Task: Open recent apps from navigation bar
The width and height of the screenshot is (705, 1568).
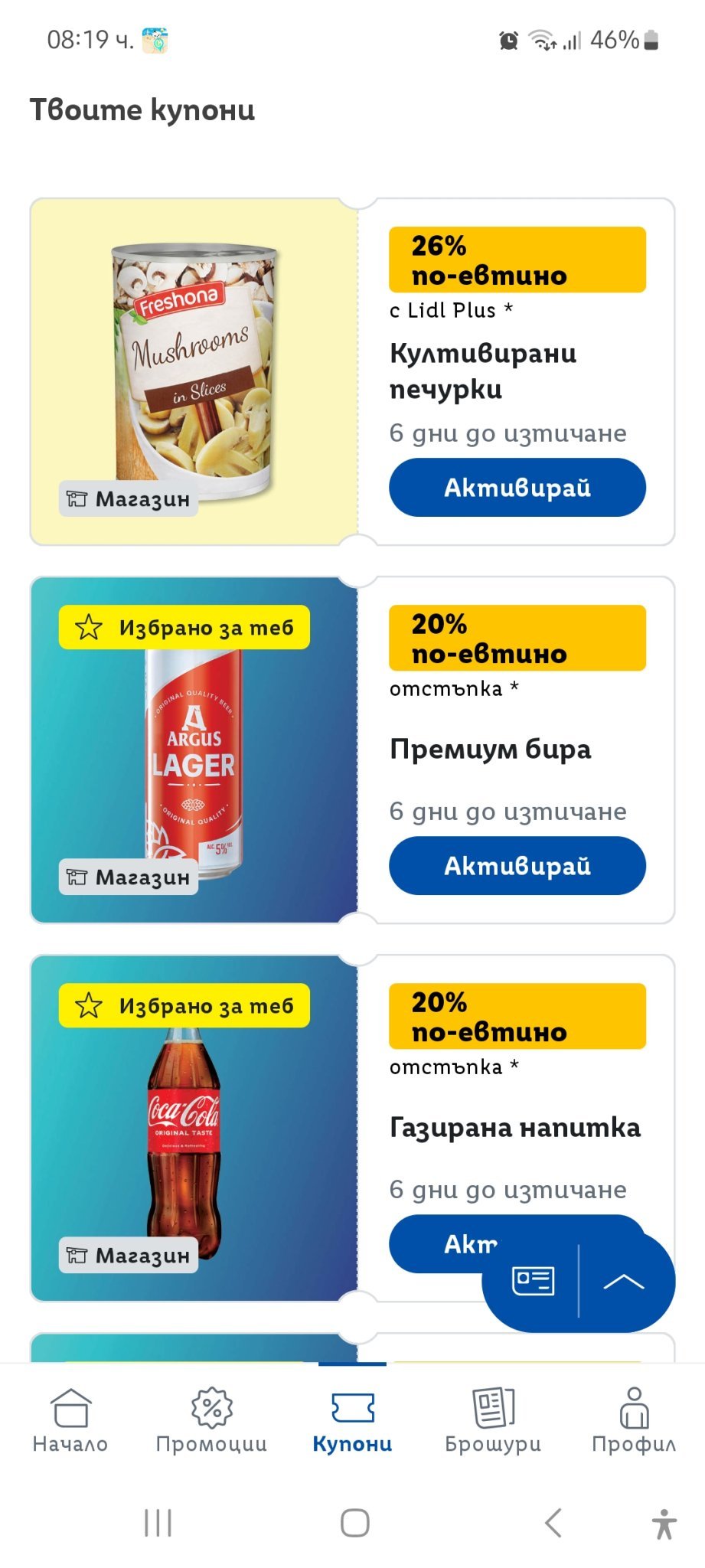Action: pos(158,1523)
